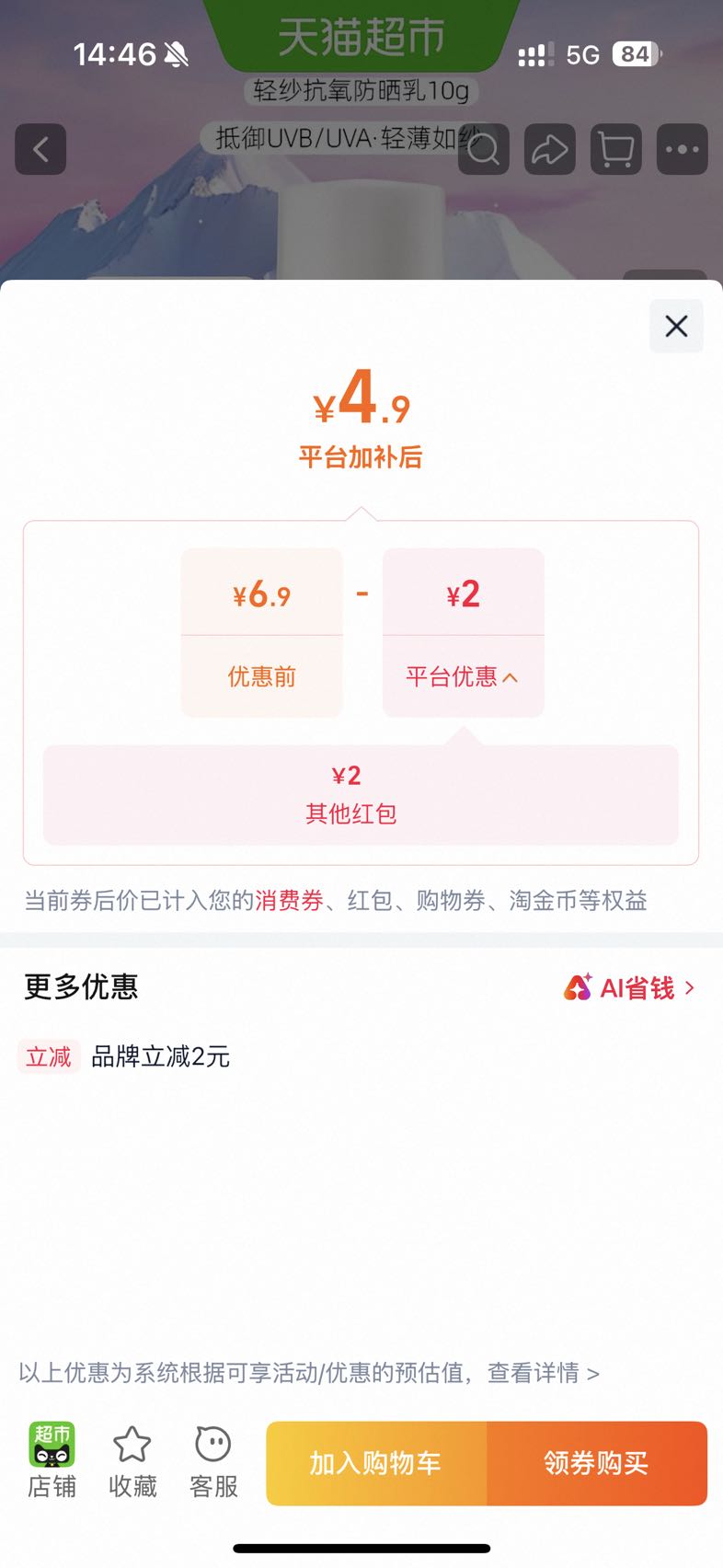Open the 店铺 store page

(52, 1461)
